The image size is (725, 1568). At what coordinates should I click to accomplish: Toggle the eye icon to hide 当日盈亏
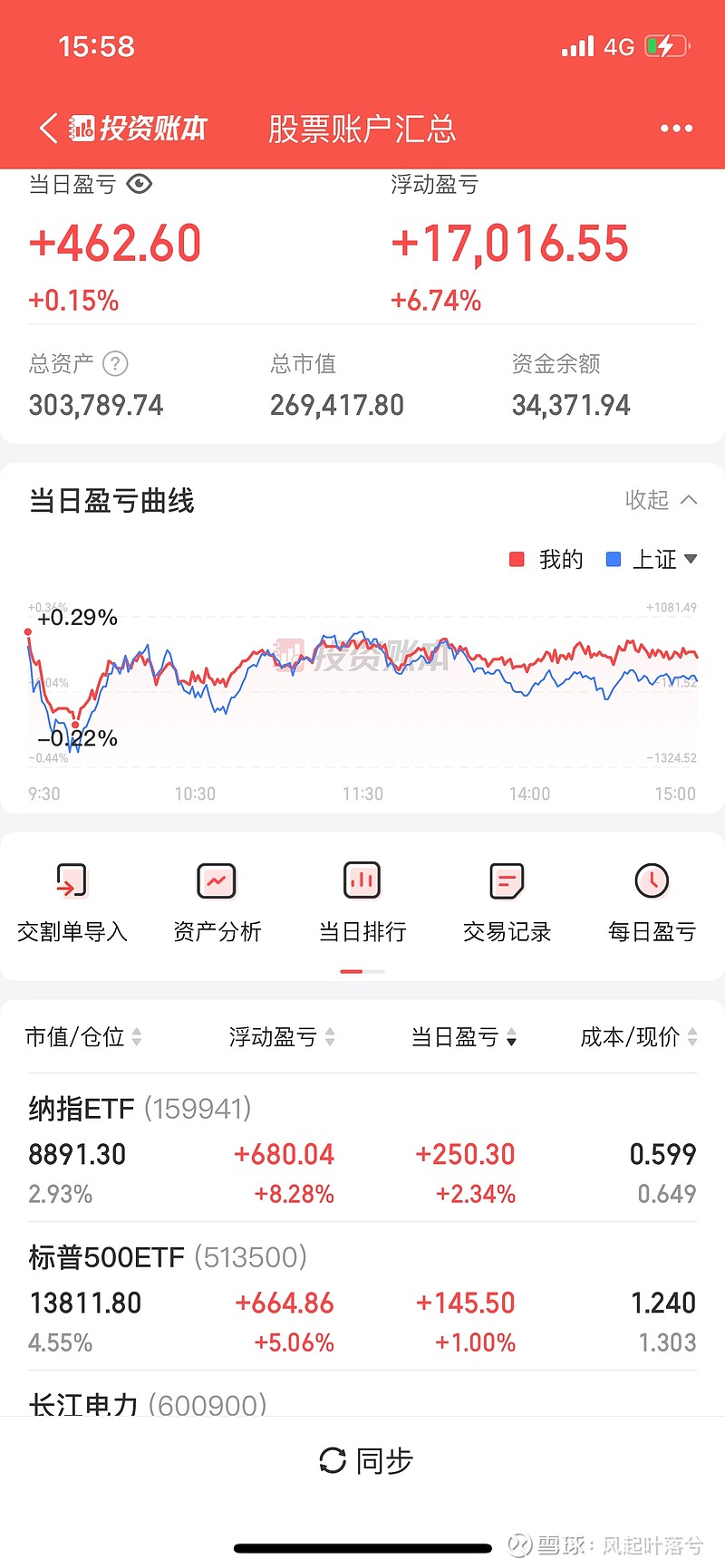(x=136, y=184)
